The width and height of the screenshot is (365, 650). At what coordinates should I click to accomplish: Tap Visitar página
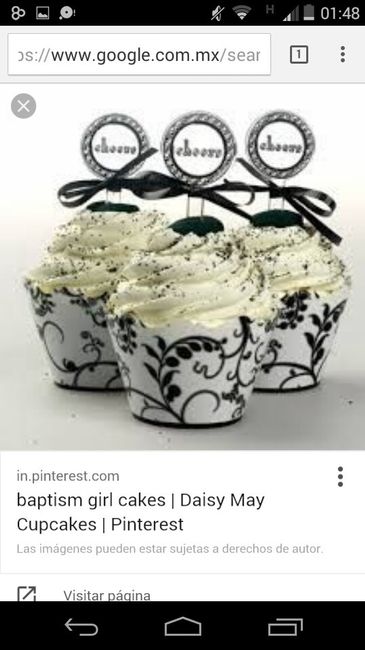(107, 596)
